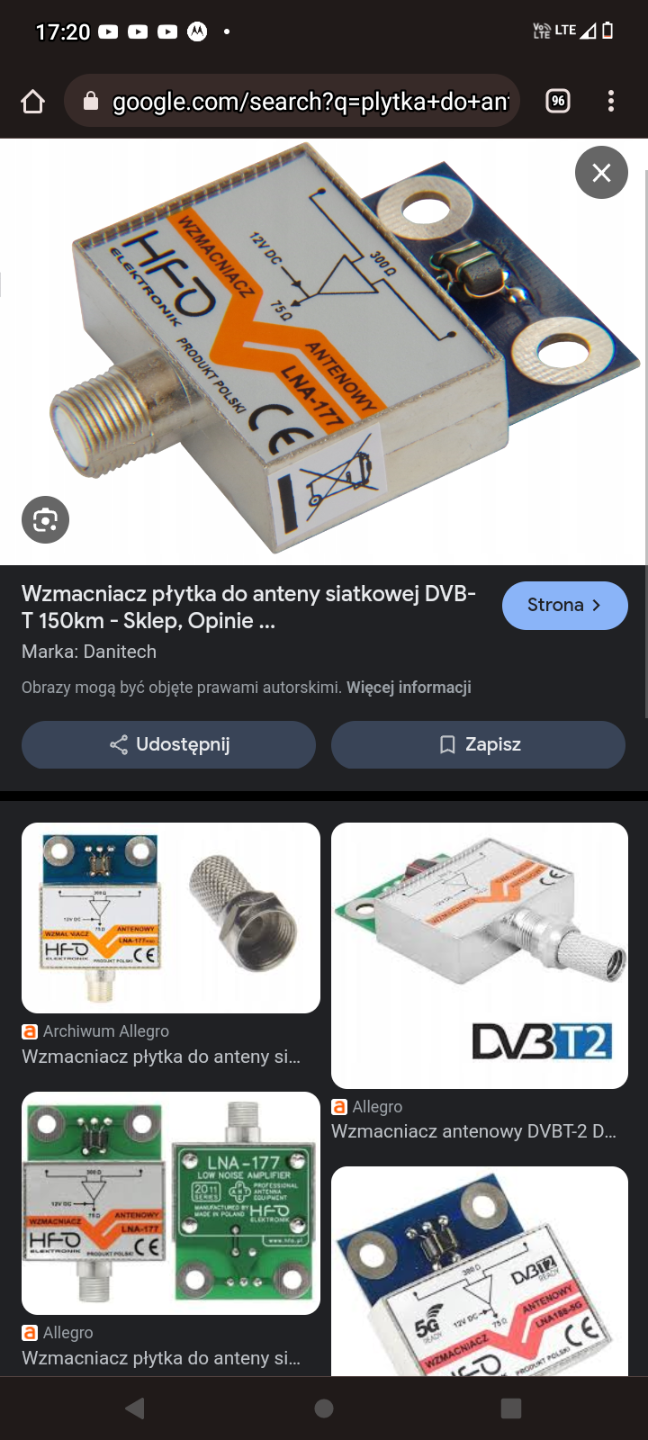Viewport: 648px width, 1440px height.
Task: Close the image preview
Action: 601,173
